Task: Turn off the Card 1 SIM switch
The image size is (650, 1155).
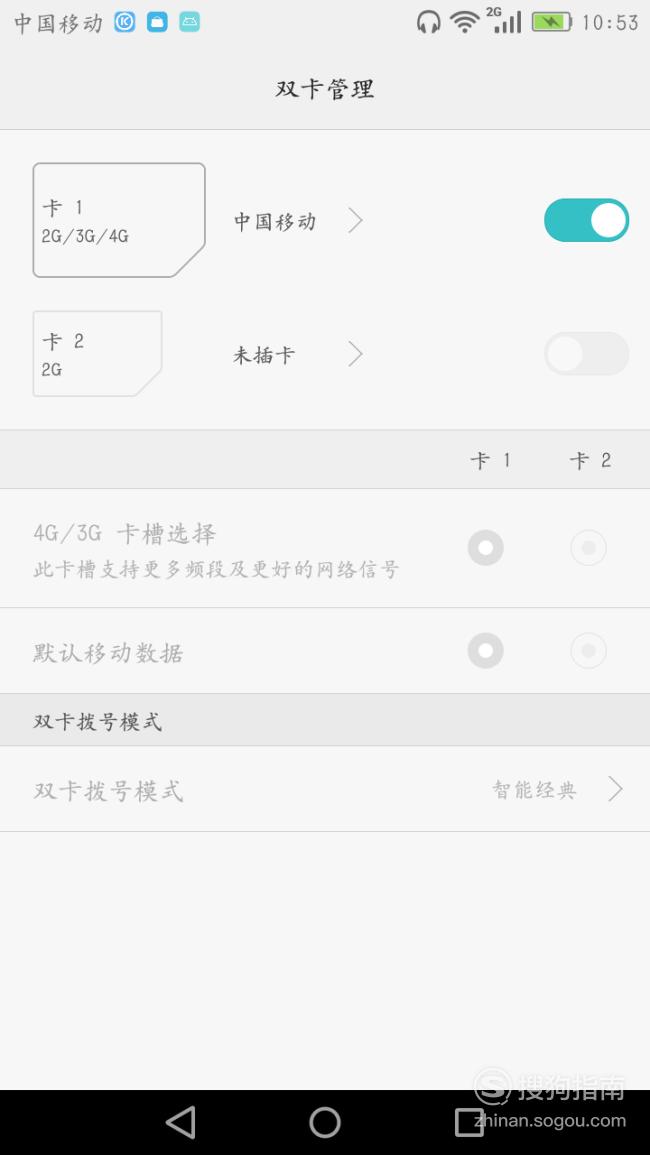Action: click(586, 220)
